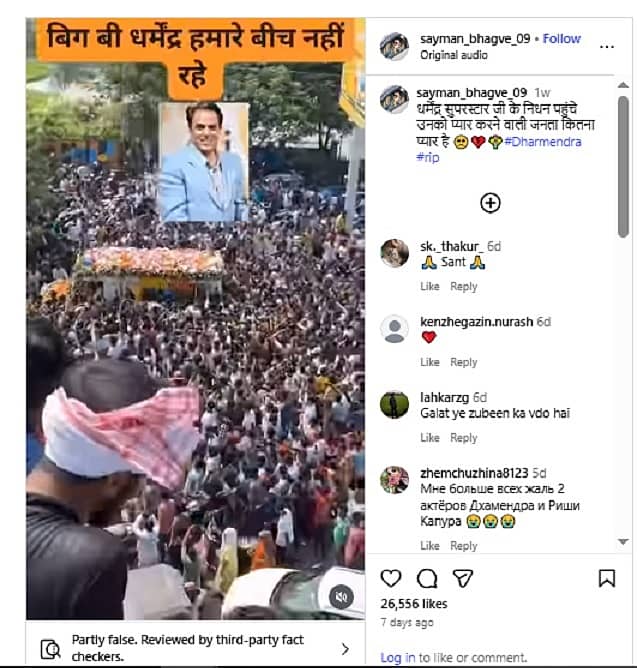The width and height of the screenshot is (637, 668).
Task: Open lahkarzg's profile picture
Action: pyautogui.click(x=394, y=404)
